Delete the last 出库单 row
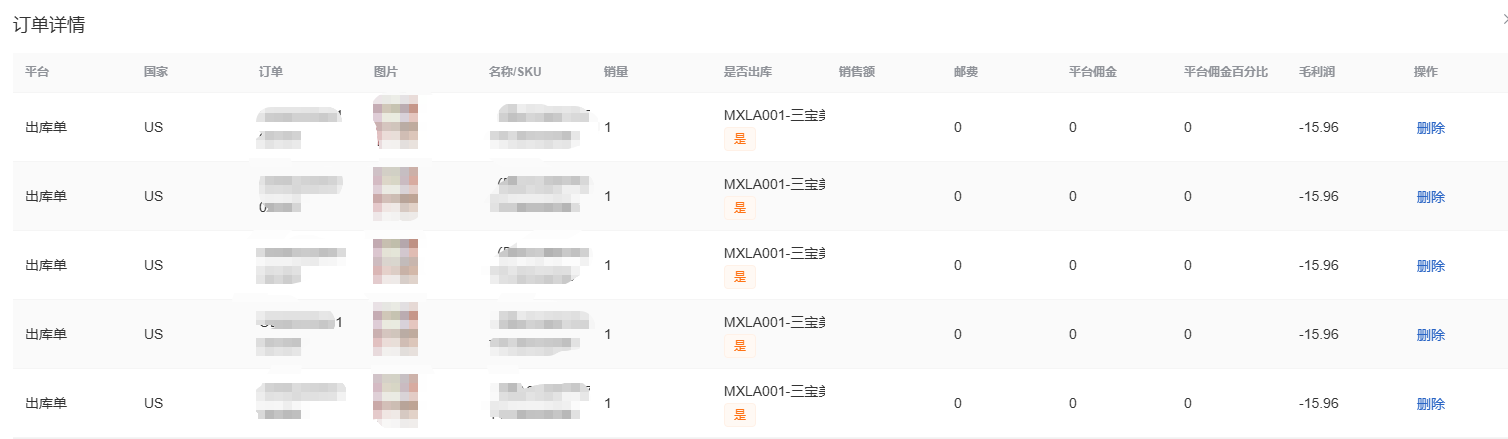 (x=1430, y=404)
